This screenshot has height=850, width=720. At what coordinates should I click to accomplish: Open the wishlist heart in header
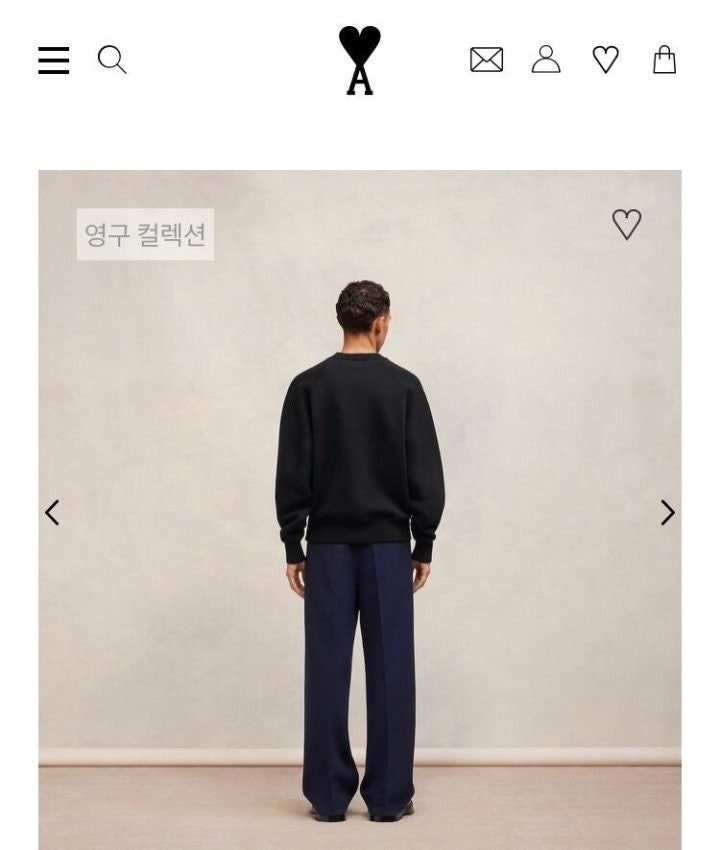(606, 60)
